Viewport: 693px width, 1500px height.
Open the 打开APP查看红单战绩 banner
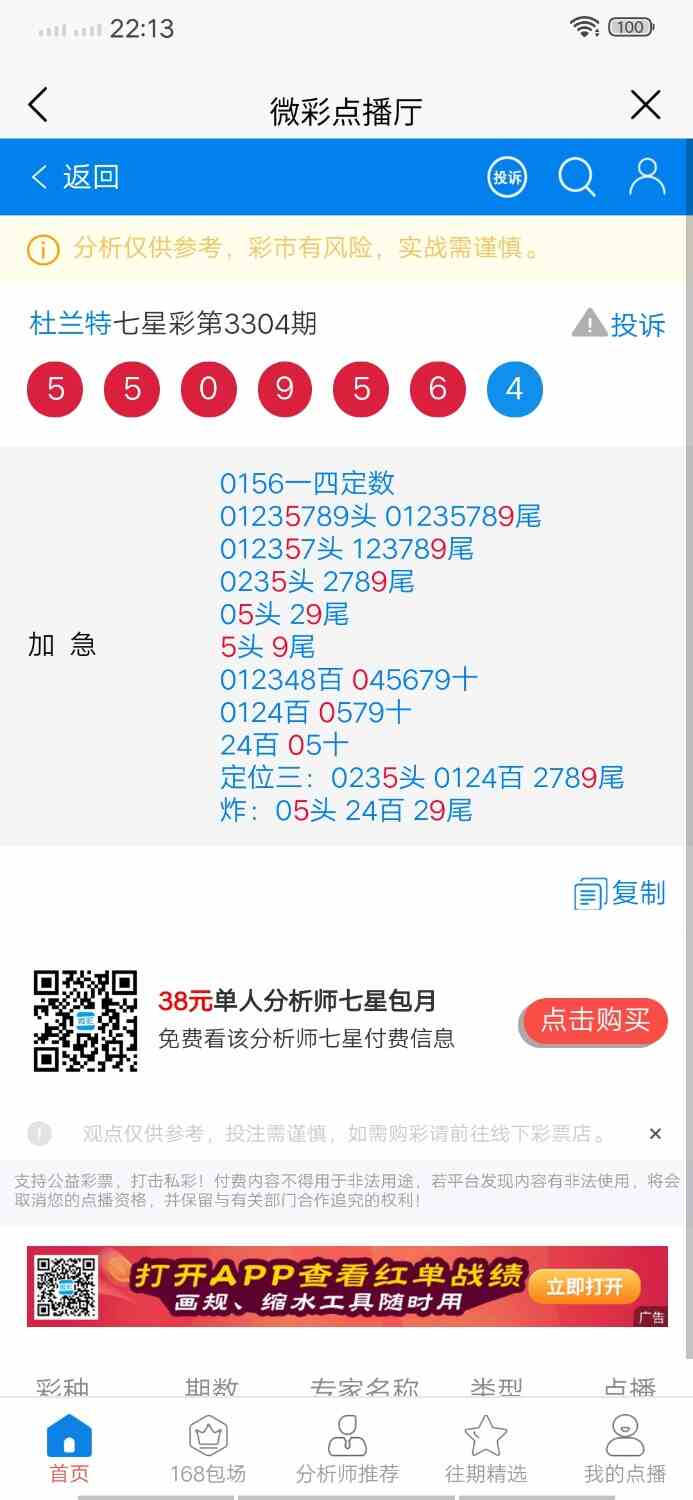click(346, 1285)
